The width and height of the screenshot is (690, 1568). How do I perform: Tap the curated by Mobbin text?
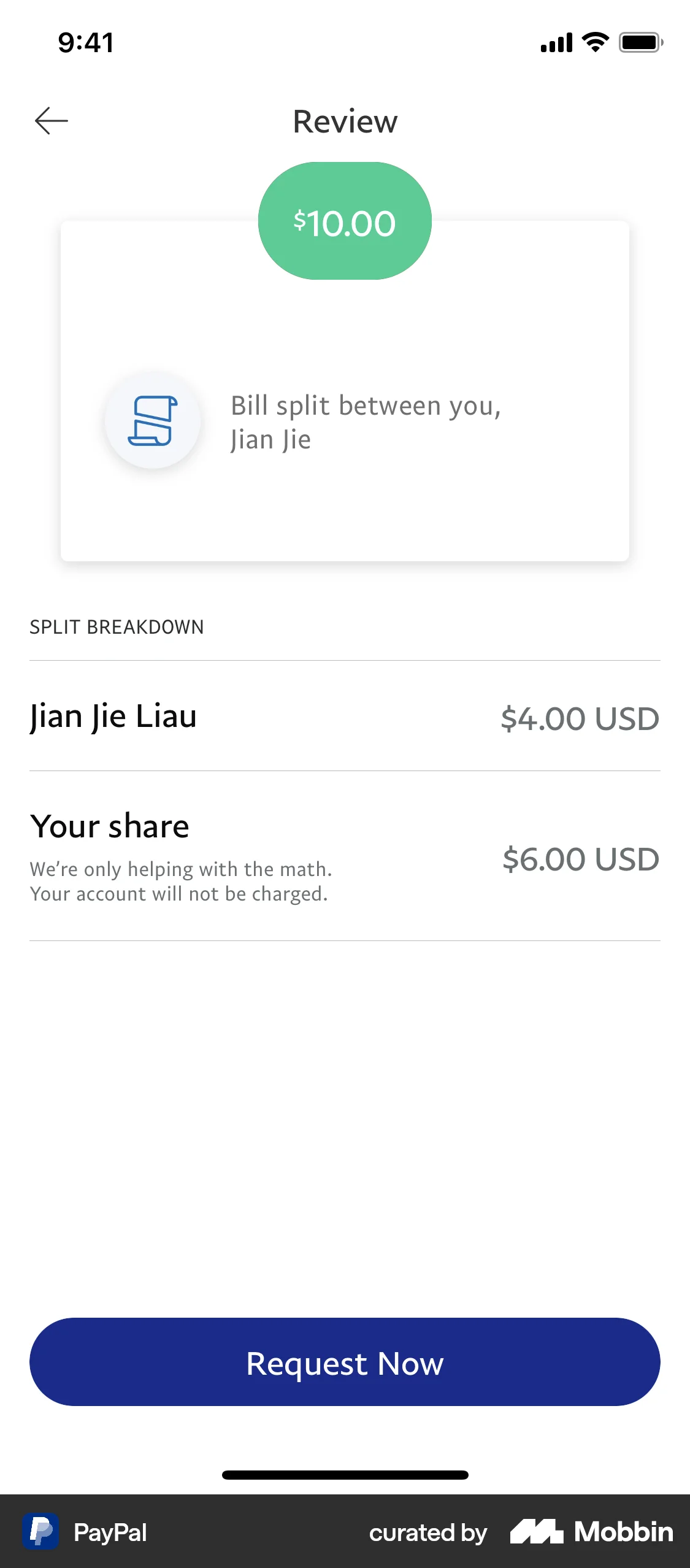point(427,1532)
